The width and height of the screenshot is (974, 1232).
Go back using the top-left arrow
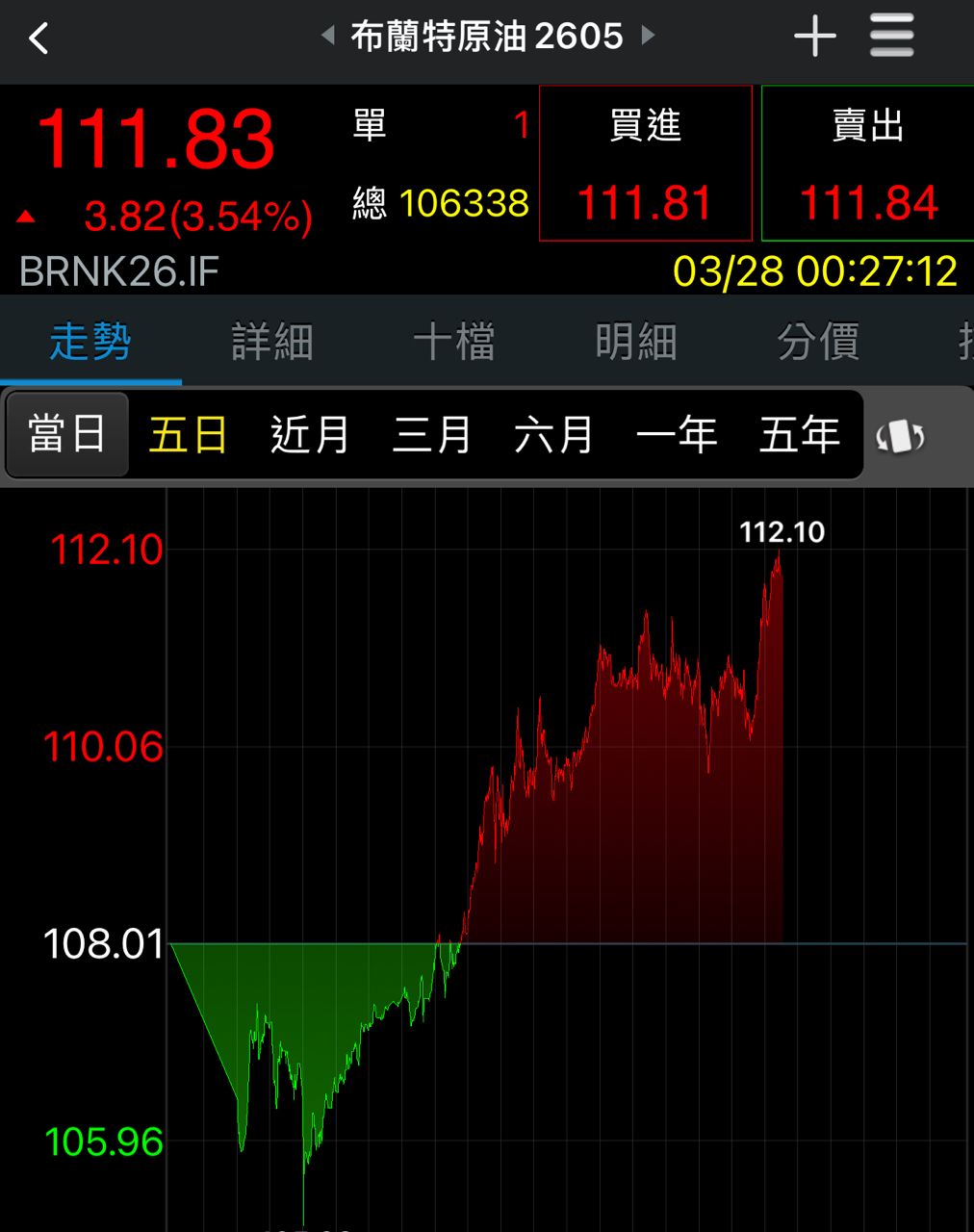click(x=38, y=39)
